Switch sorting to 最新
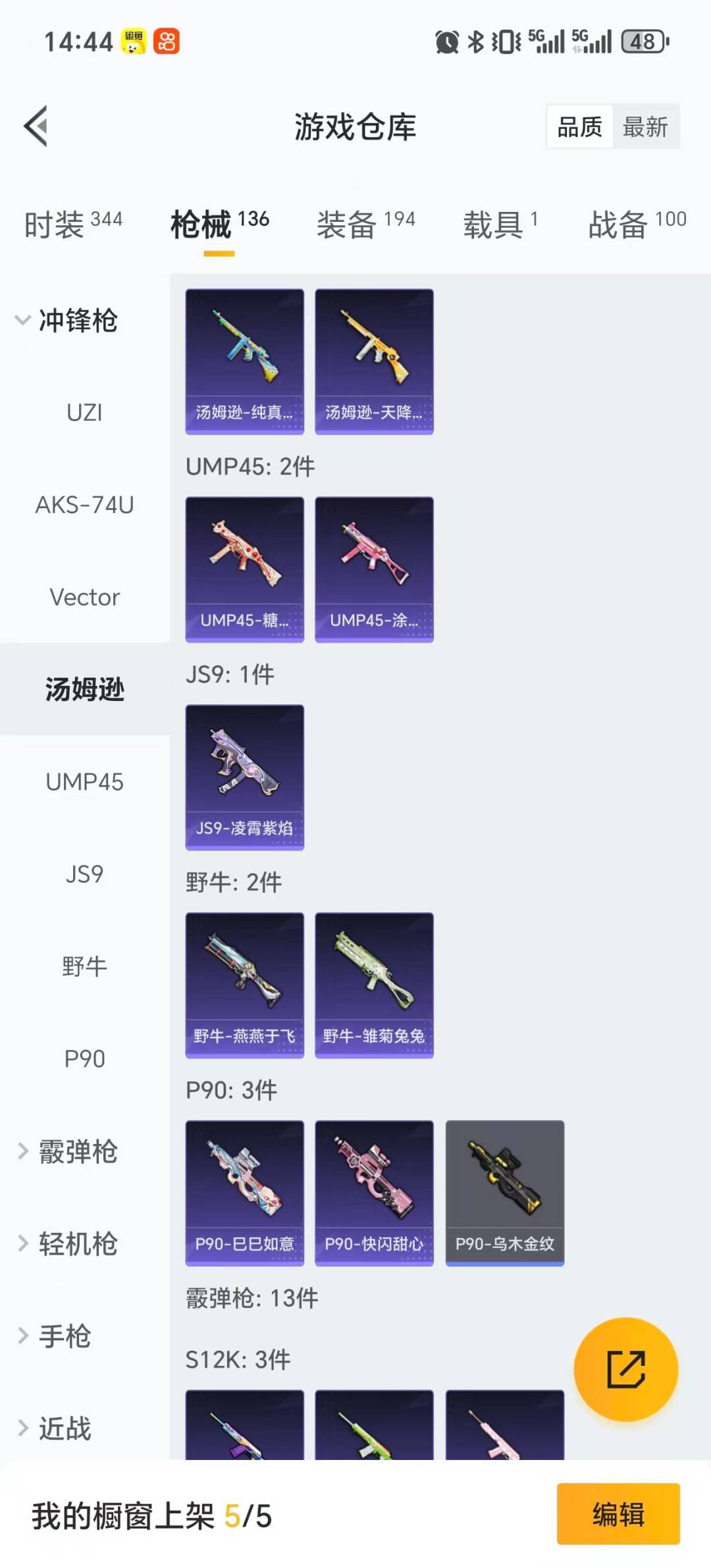This screenshot has width=711, height=1568. click(646, 126)
